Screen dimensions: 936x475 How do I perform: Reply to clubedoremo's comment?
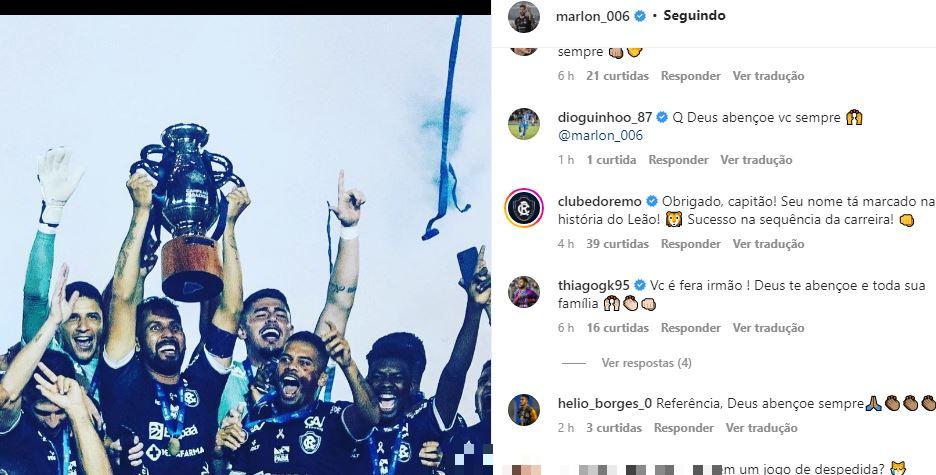[690, 244]
